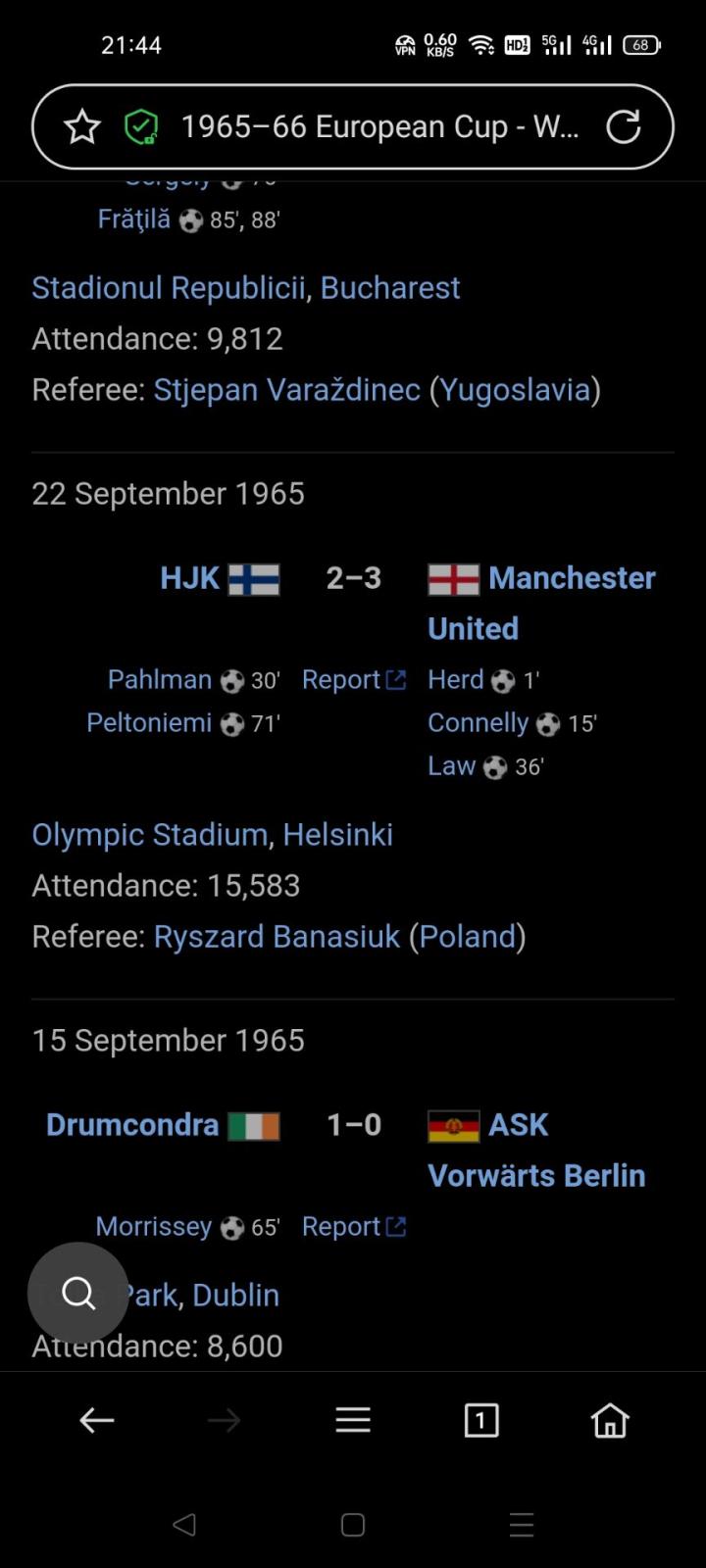Open the browser menu
706x1568 pixels.
[x=353, y=1420]
